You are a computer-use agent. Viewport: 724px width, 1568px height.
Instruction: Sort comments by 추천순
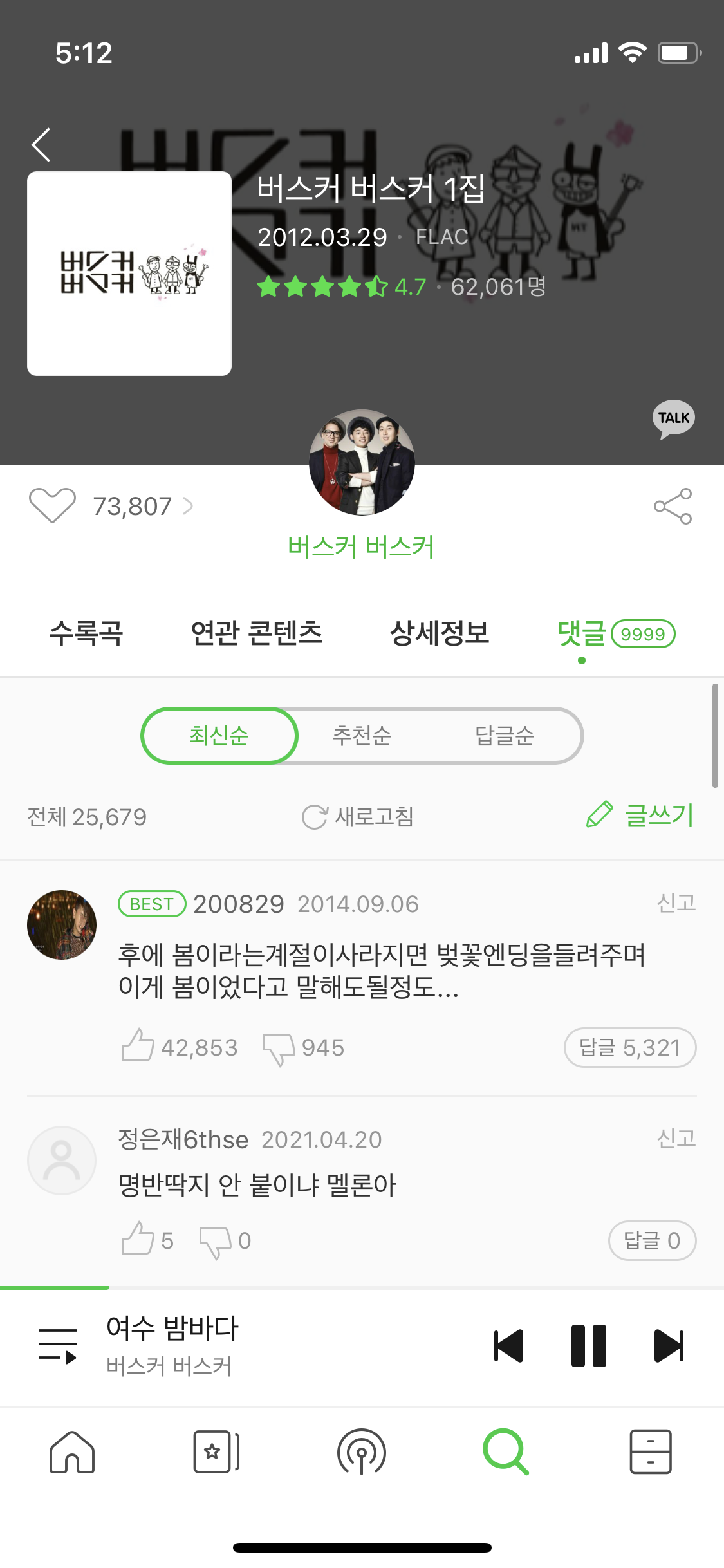[x=362, y=735]
